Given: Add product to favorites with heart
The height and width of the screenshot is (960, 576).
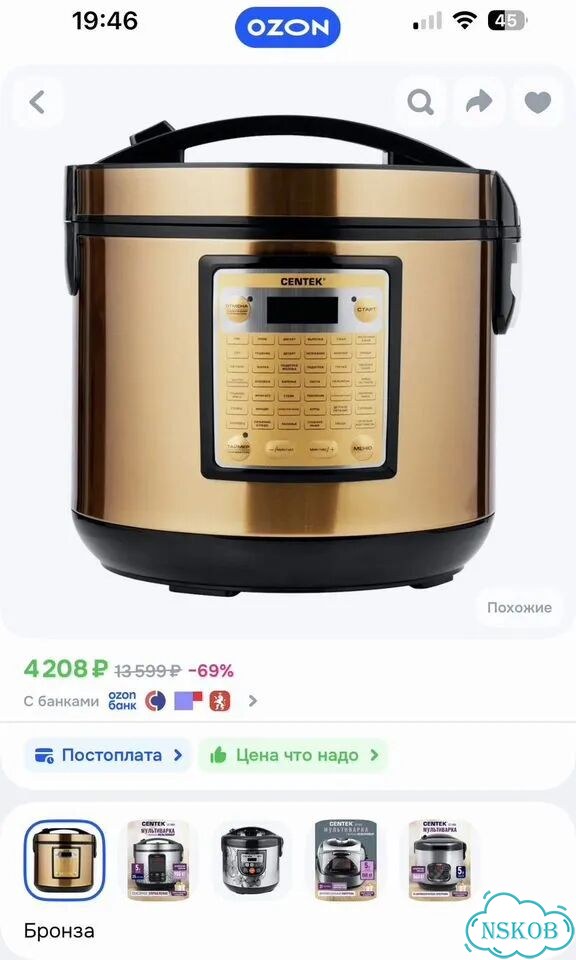Looking at the screenshot, I should [537, 102].
